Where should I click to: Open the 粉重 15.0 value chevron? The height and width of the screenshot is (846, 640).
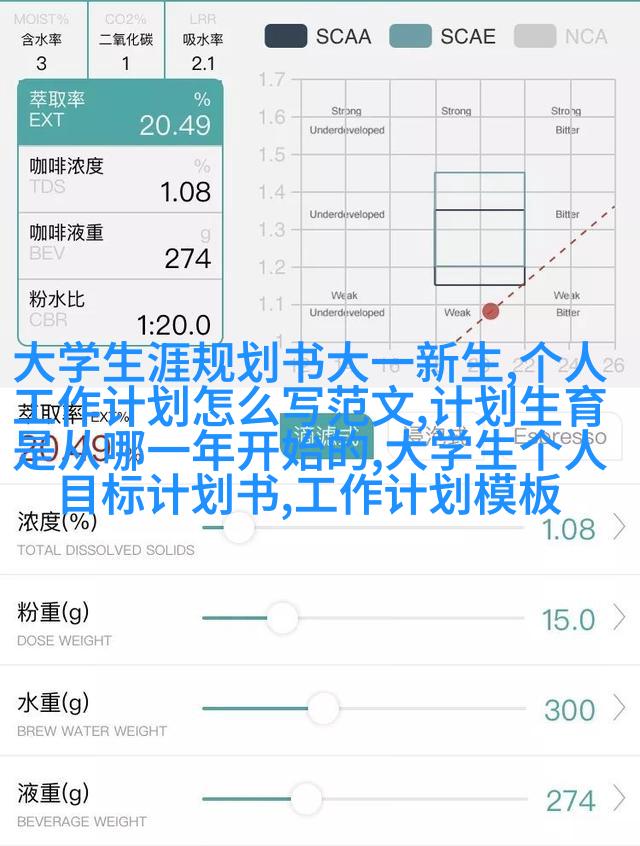click(x=620, y=618)
